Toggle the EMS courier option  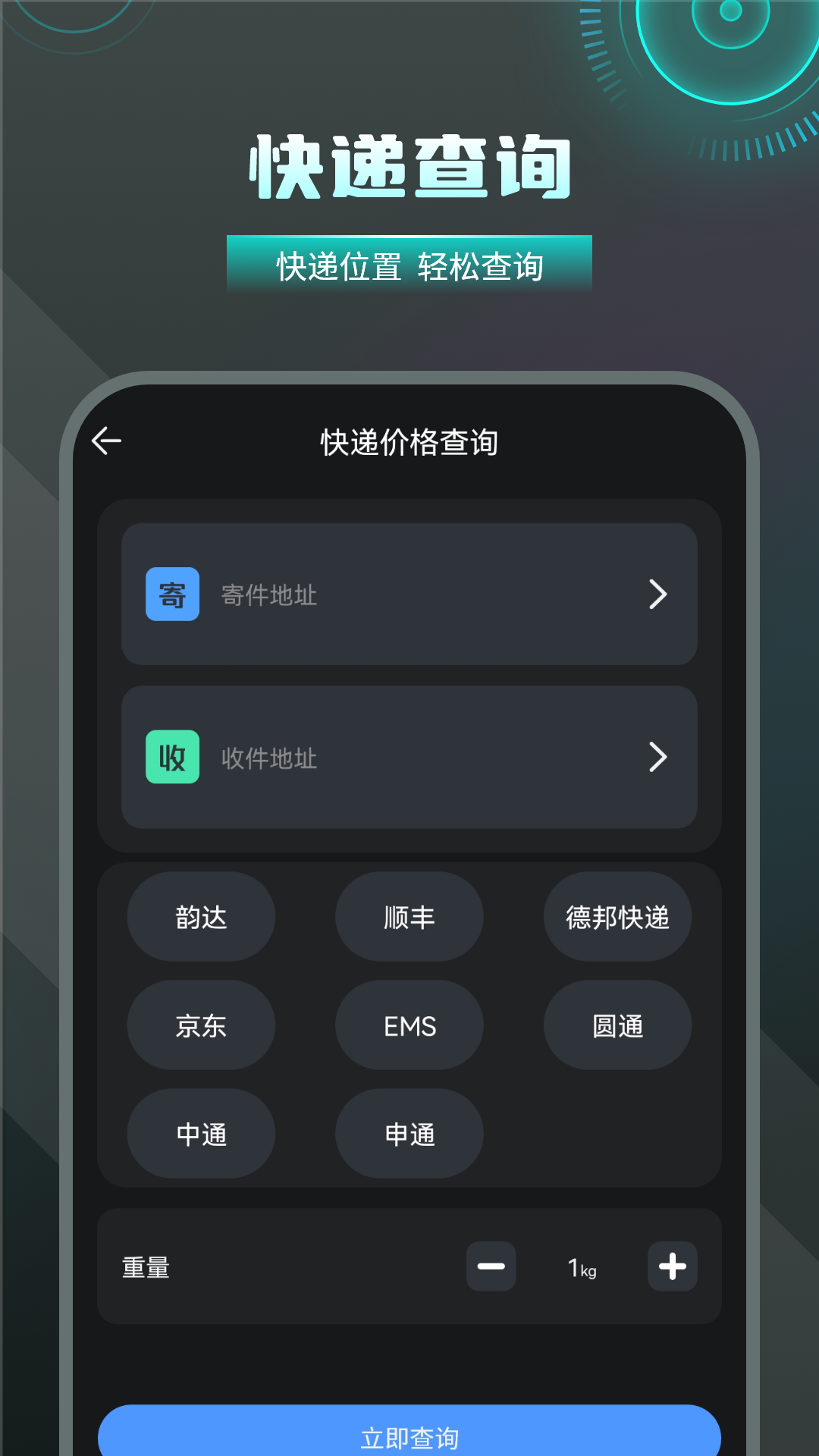tap(409, 1025)
